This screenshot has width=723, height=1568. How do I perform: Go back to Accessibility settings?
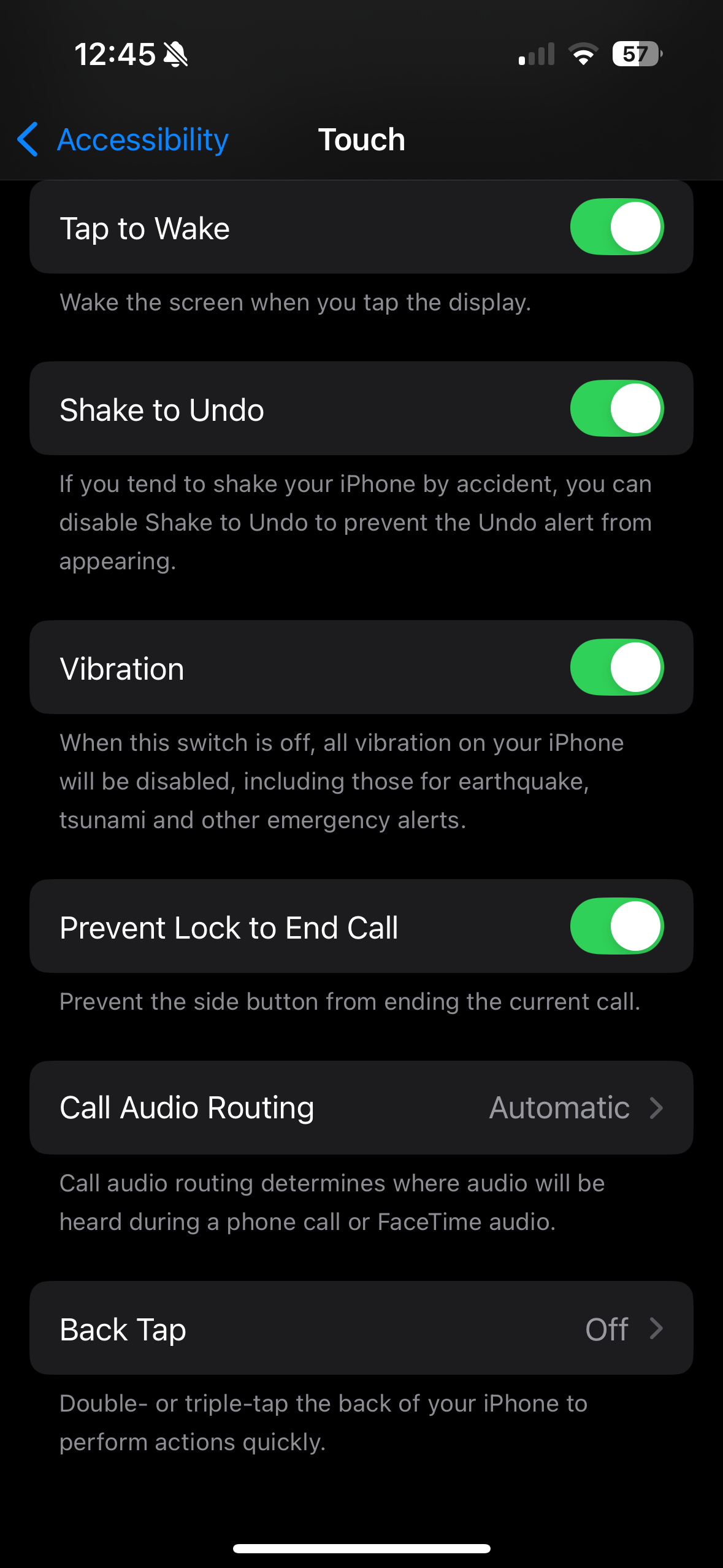point(123,140)
